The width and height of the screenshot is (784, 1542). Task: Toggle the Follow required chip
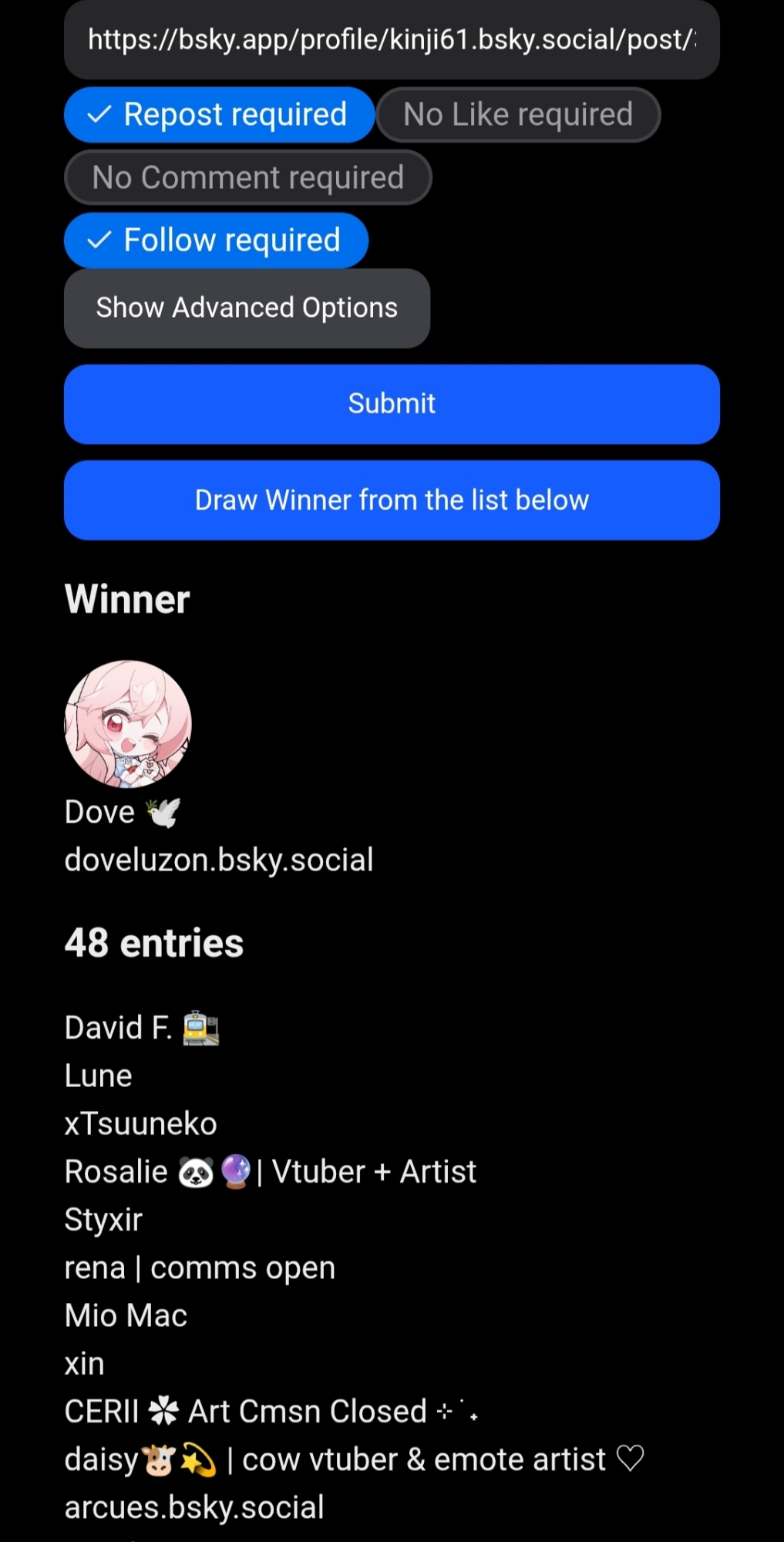216,241
